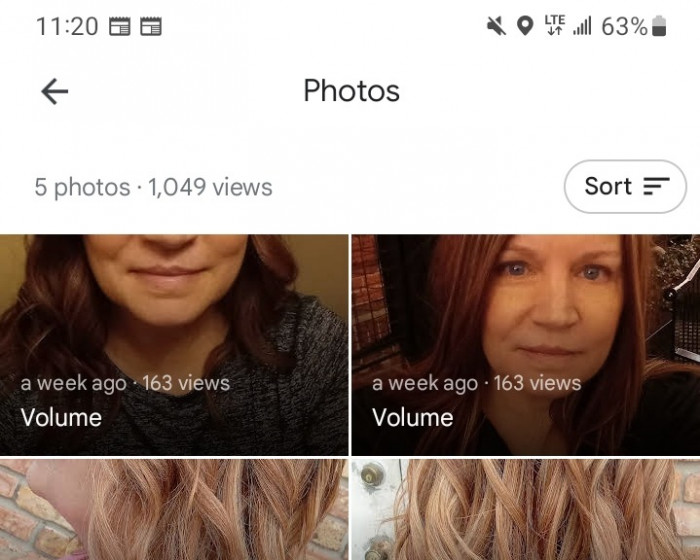
Task: Open the wavy hair photo by brick wall
Action: pos(174,510)
